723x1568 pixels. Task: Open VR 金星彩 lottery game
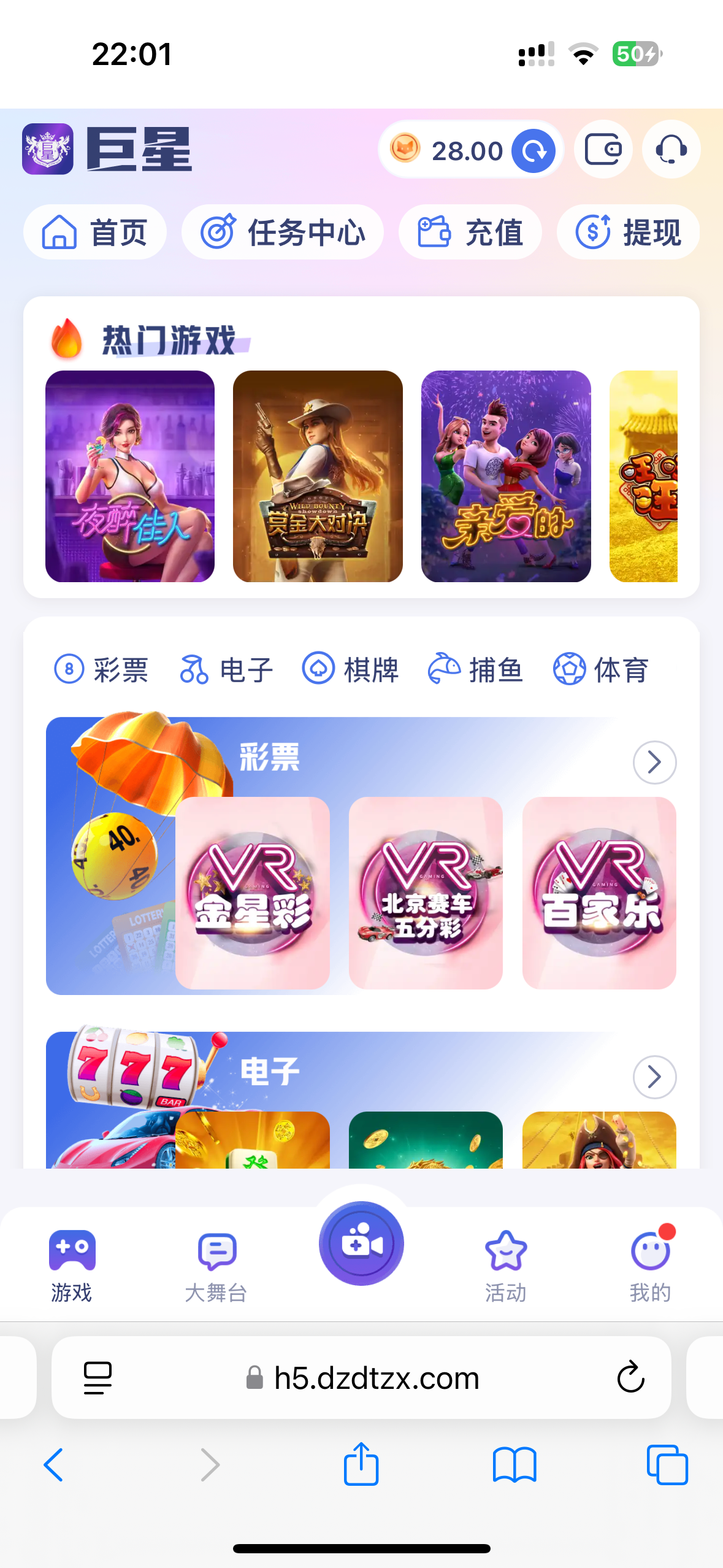click(253, 893)
